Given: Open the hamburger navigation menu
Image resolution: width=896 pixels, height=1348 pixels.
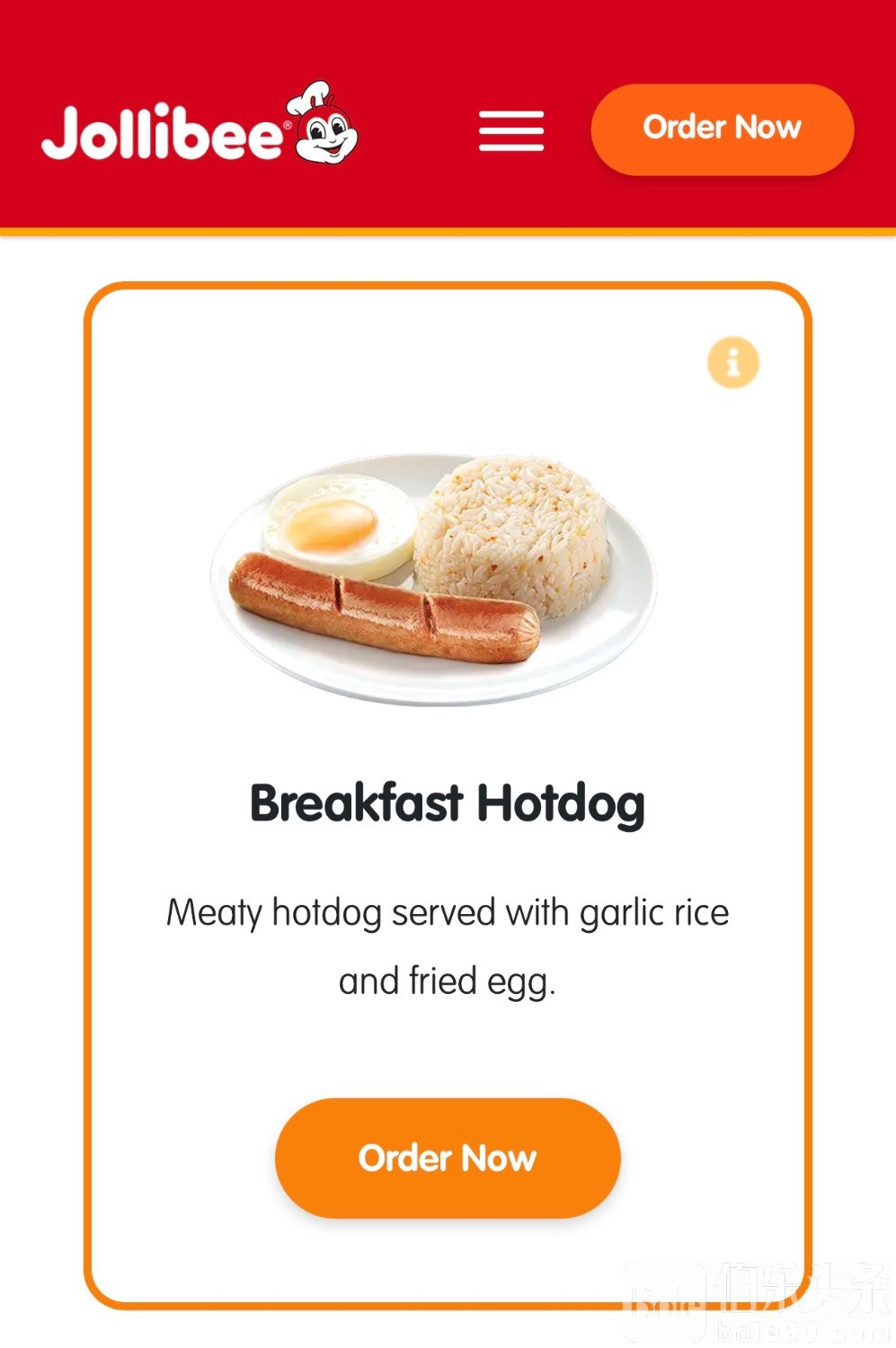Looking at the screenshot, I should click(510, 131).
